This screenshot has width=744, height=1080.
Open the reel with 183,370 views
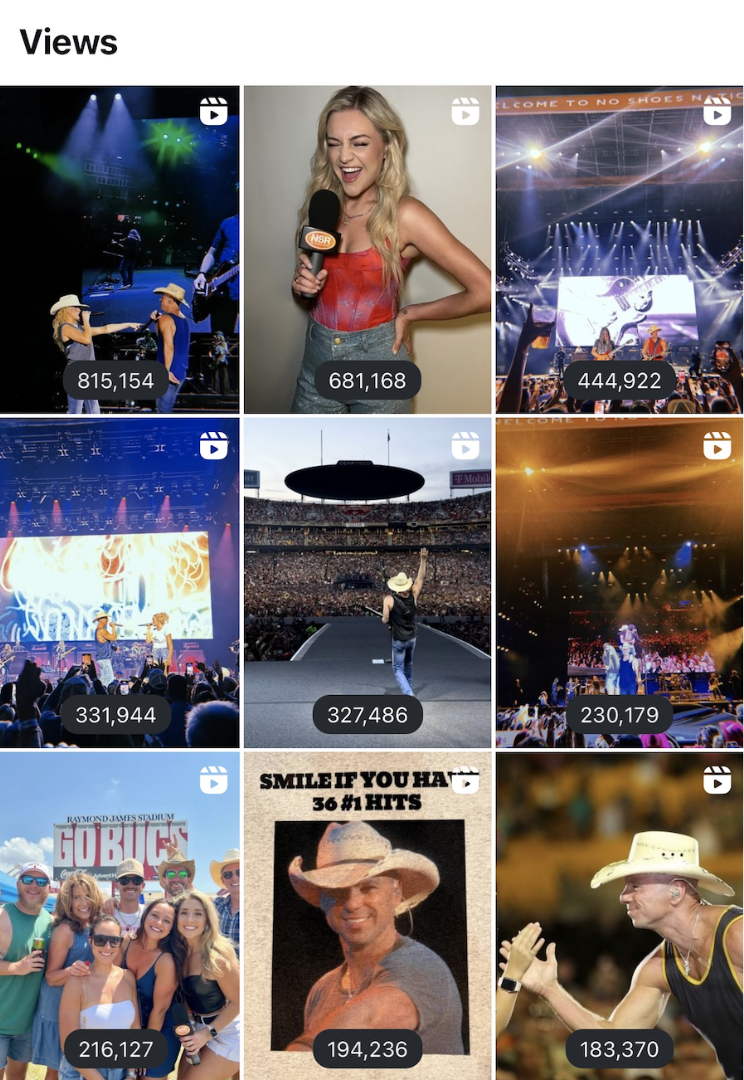tap(620, 916)
